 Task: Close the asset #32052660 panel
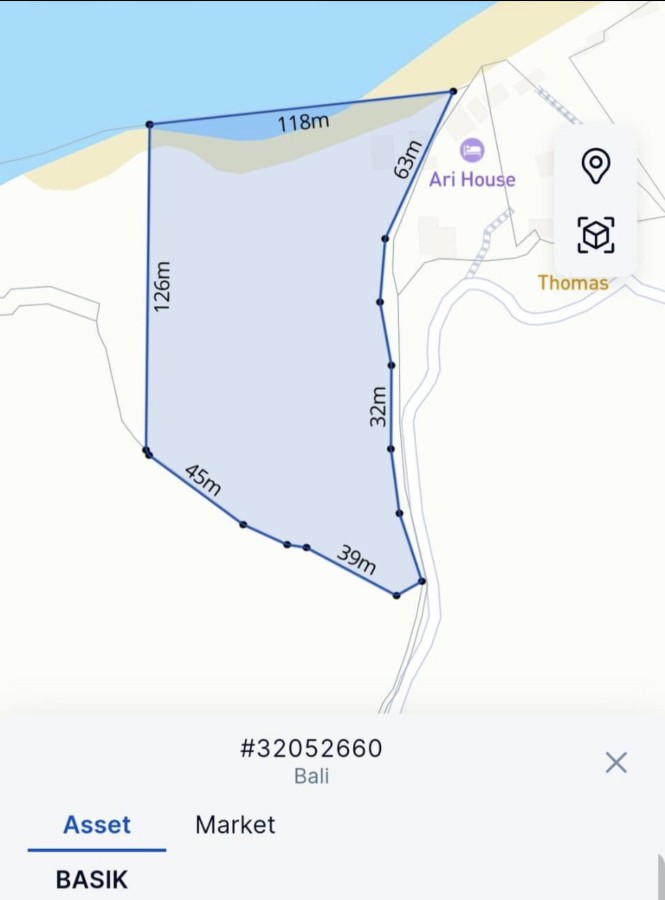(x=616, y=763)
